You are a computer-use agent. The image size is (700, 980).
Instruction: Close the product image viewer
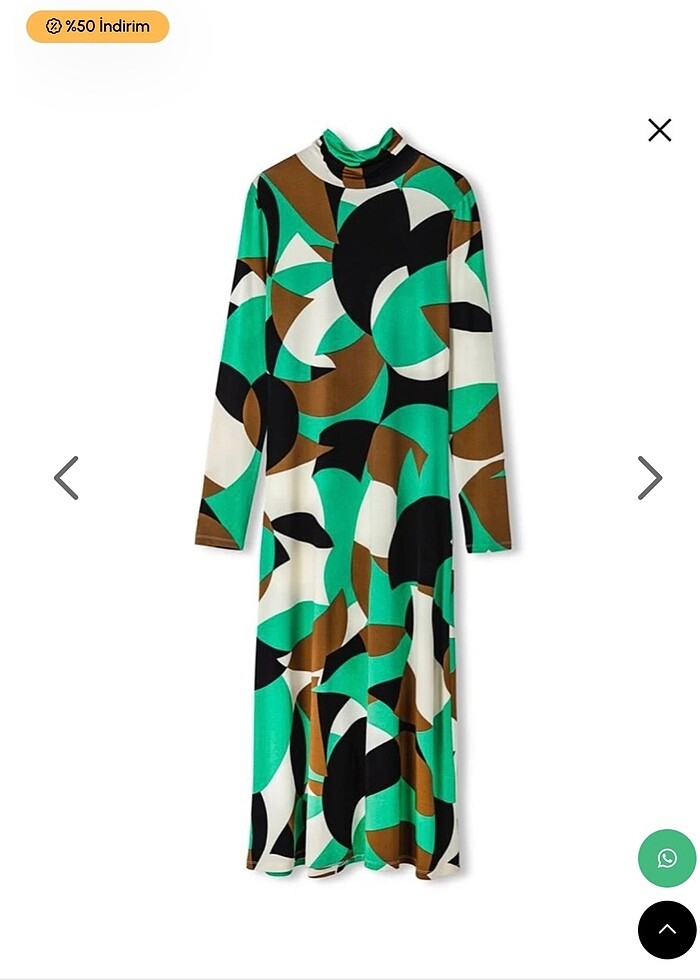[659, 130]
